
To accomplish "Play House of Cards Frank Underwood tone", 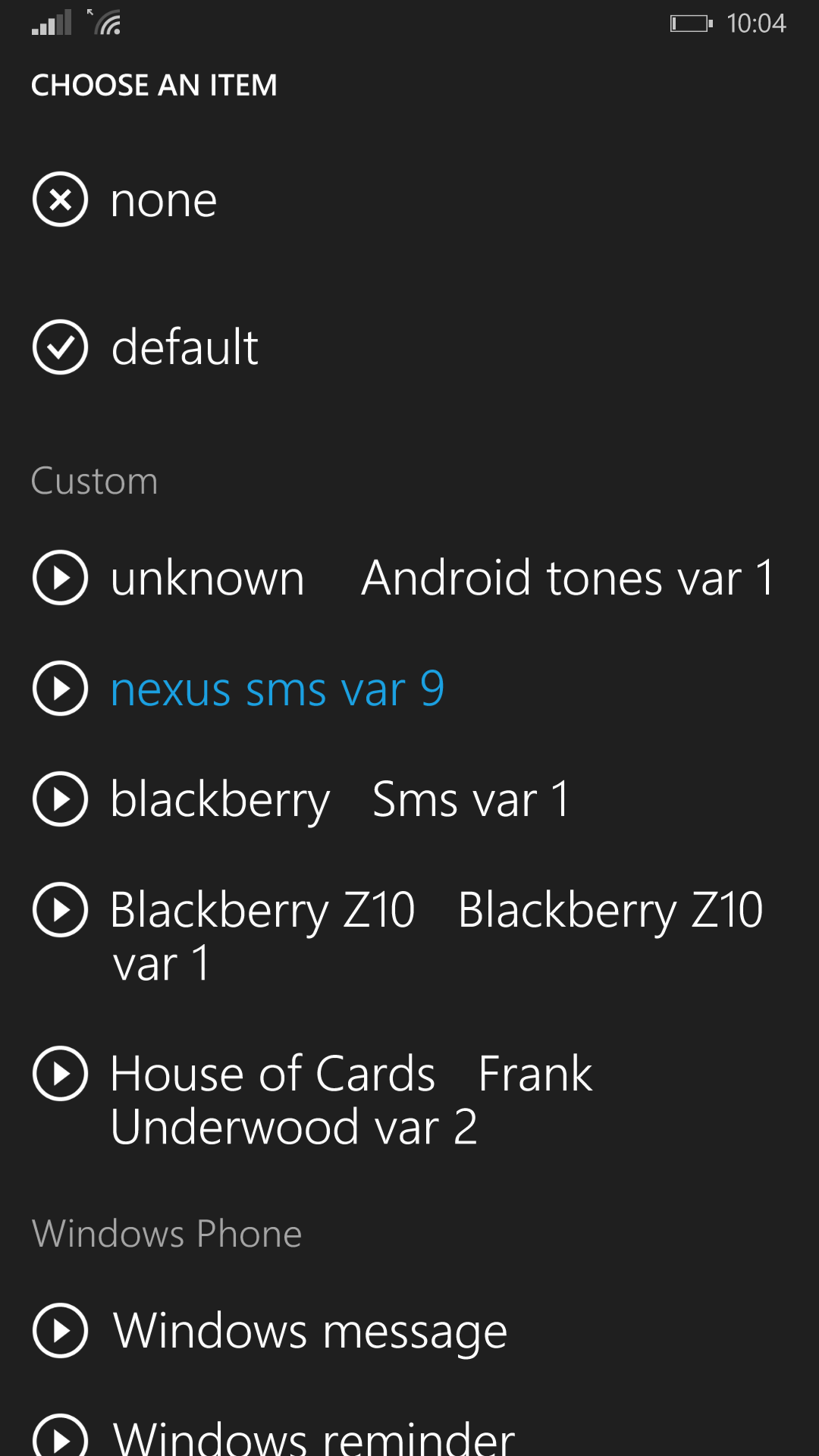I will coord(61,1074).
